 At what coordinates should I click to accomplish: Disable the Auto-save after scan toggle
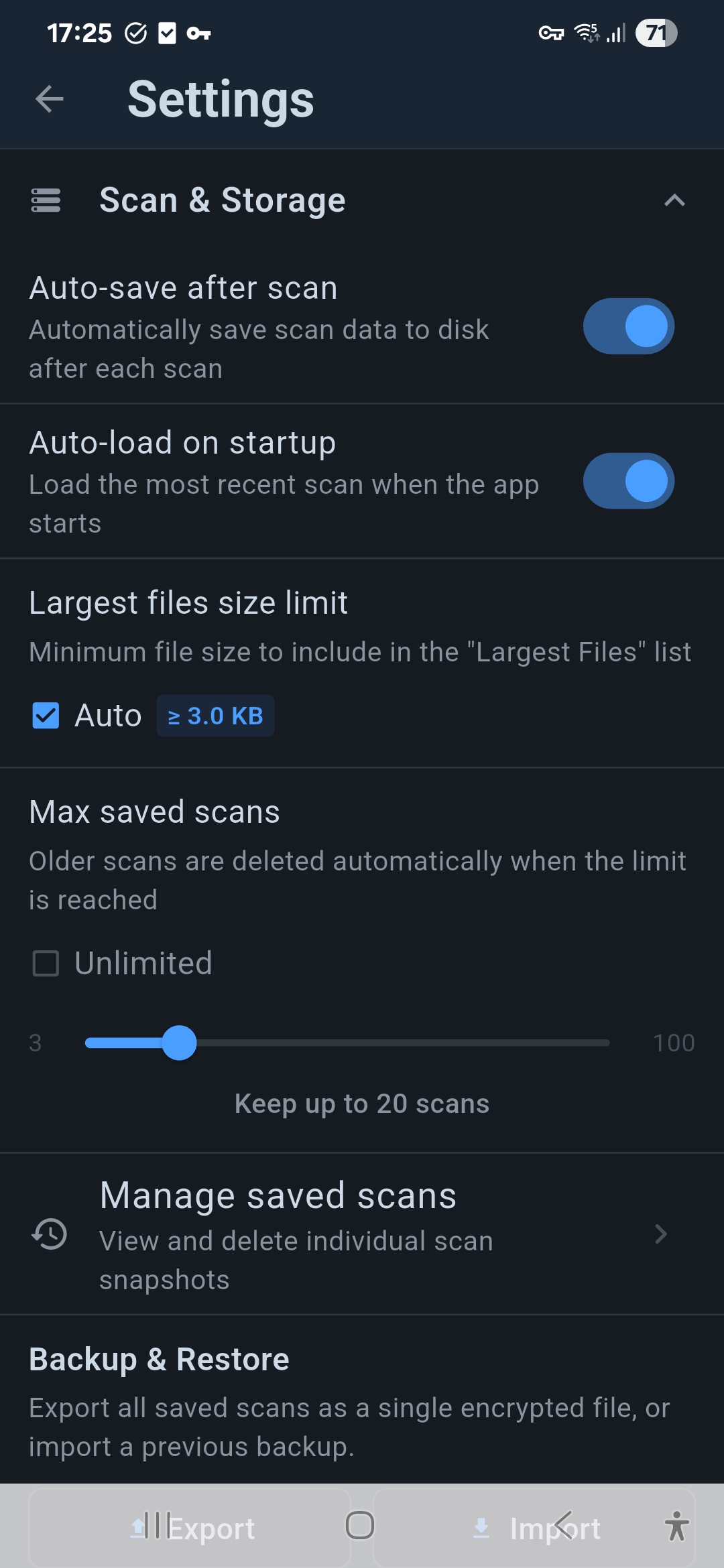click(628, 326)
